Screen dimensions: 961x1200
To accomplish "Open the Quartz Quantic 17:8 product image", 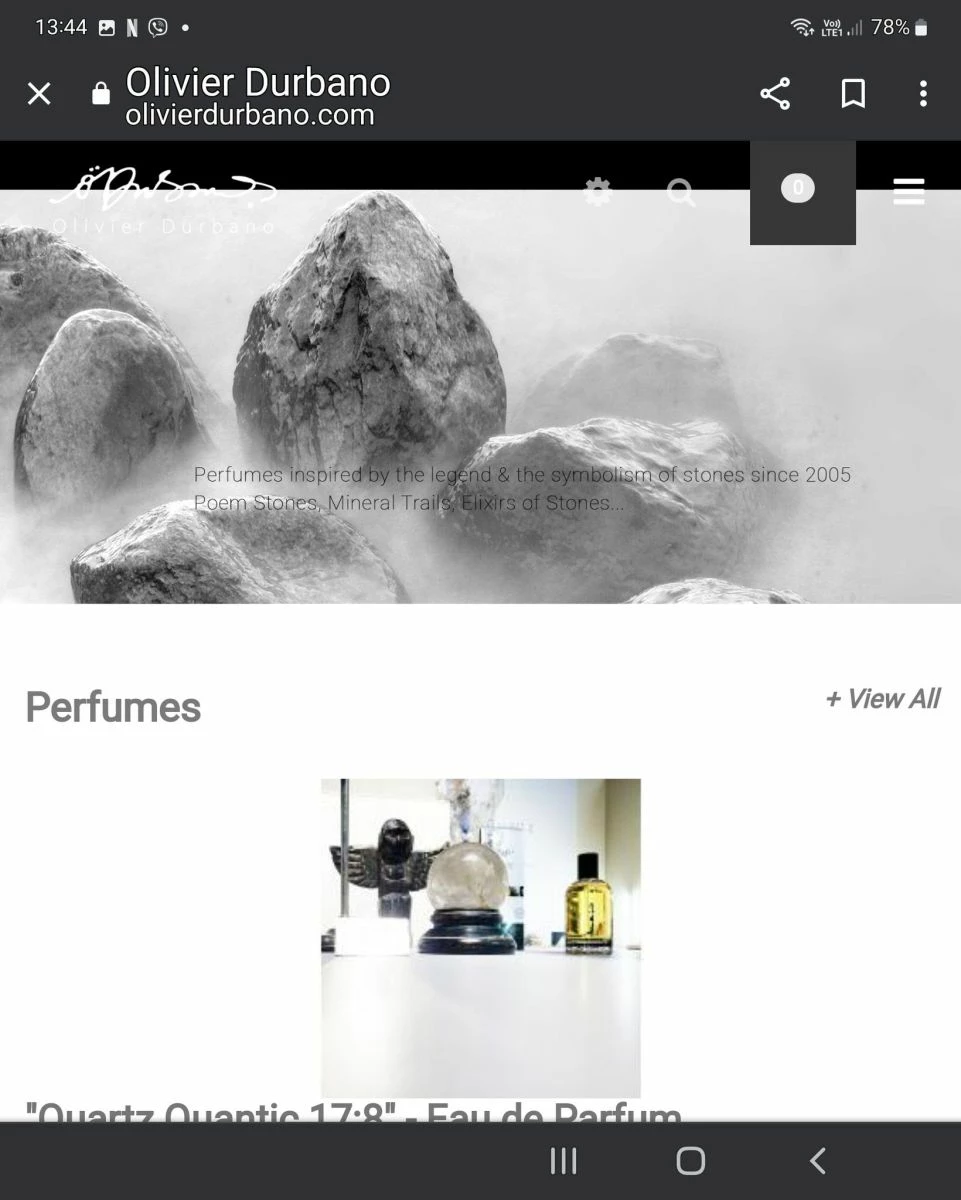I will pyautogui.click(x=480, y=938).
